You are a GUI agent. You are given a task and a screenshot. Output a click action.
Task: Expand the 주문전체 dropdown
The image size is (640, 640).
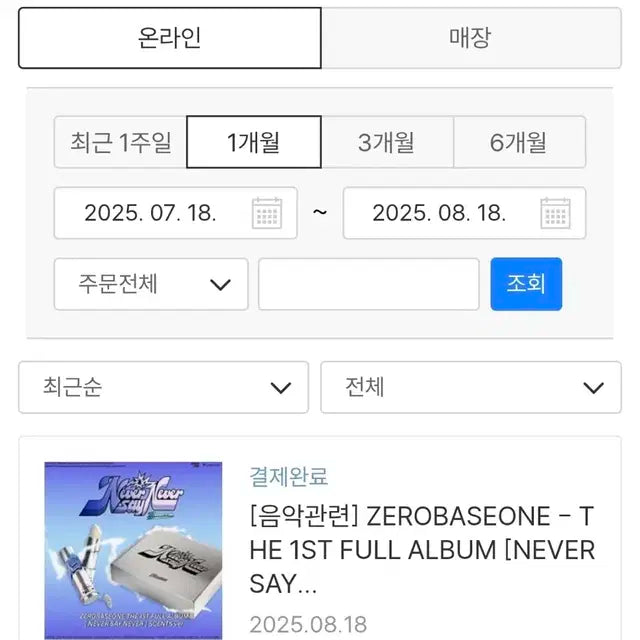pyautogui.click(x=151, y=284)
